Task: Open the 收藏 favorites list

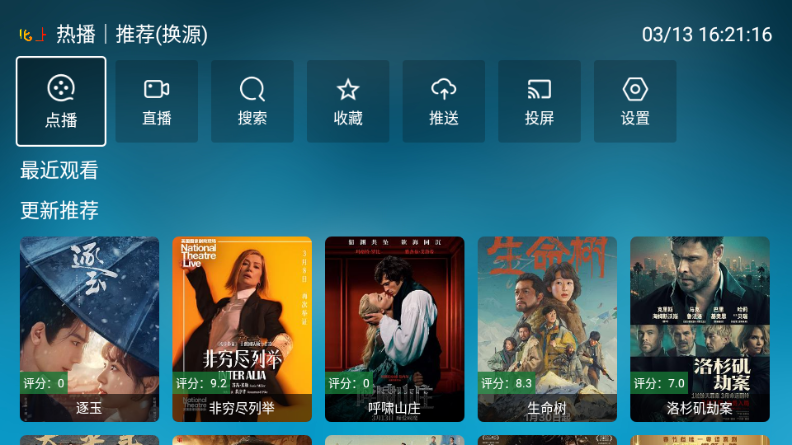Action: pos(348,101)
